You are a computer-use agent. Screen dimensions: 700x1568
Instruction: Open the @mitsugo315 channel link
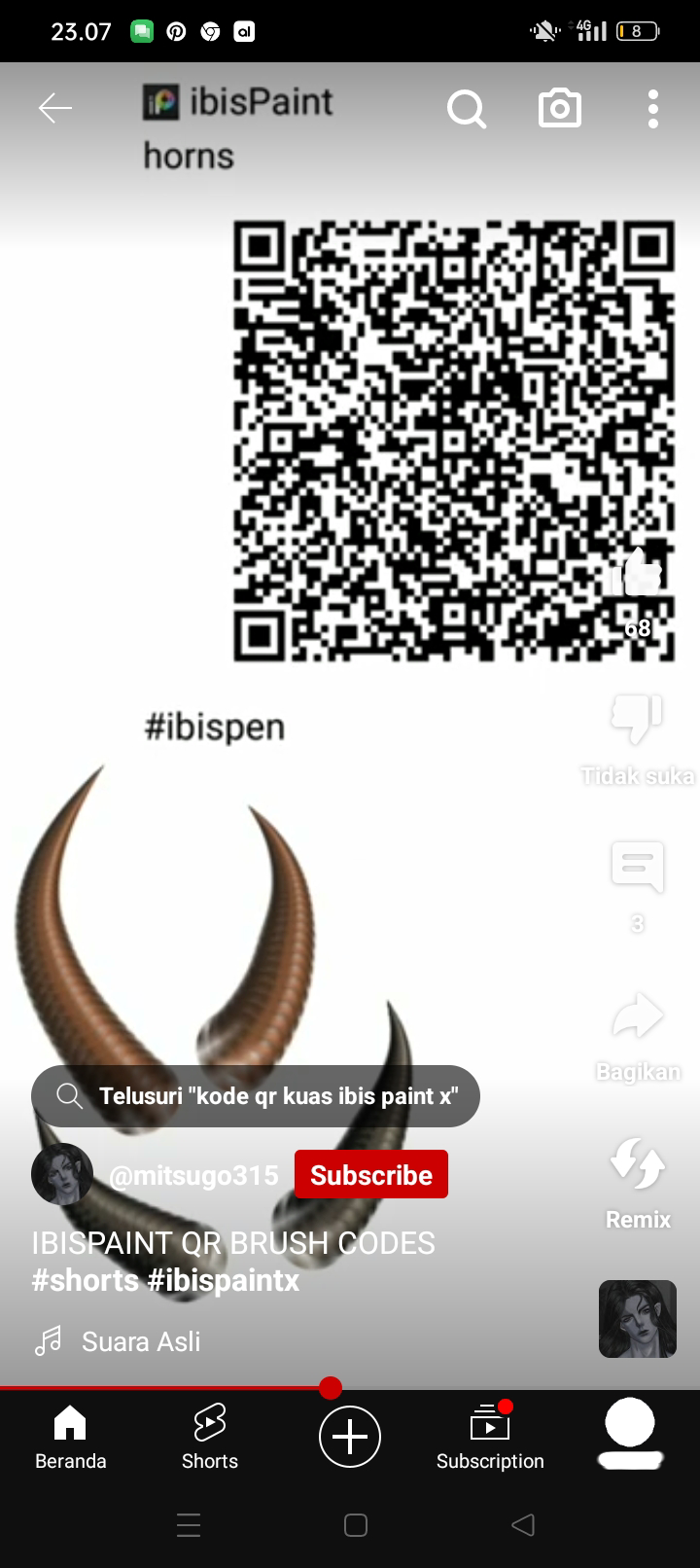[x=193, y=1174]
